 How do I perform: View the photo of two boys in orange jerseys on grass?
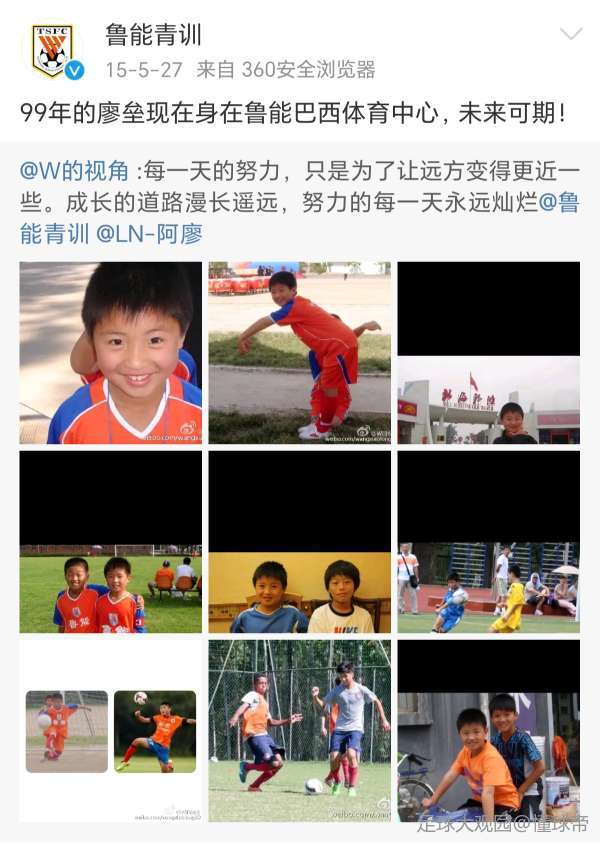click(110, 589)
